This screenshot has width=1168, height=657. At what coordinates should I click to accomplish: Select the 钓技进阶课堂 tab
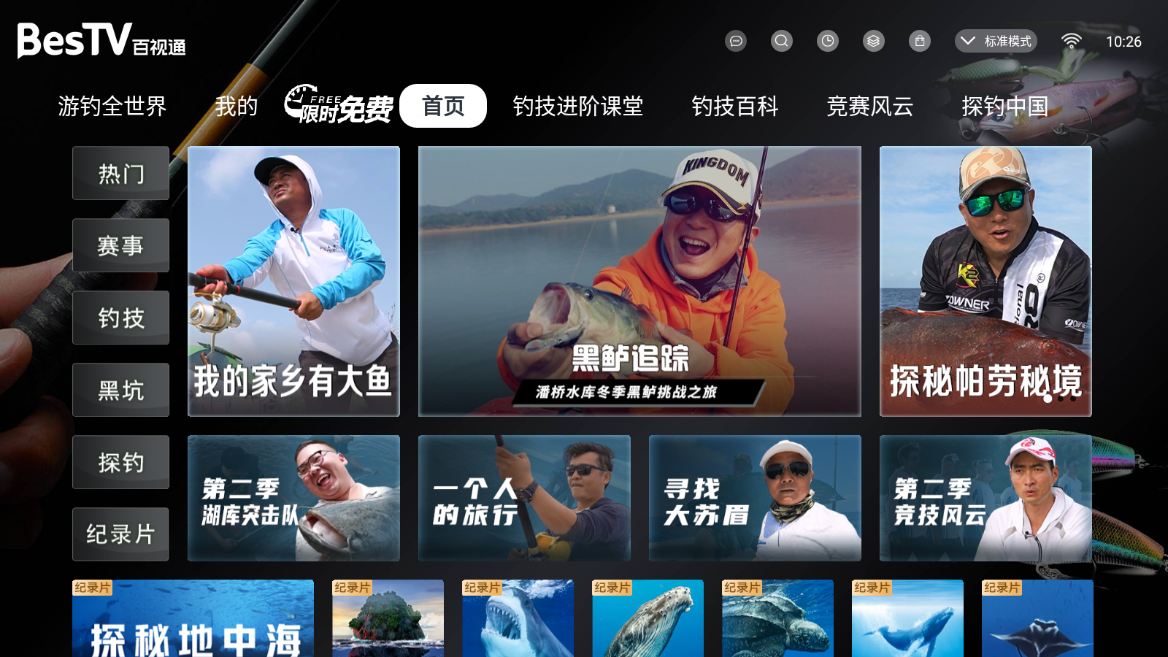point(577,106)
